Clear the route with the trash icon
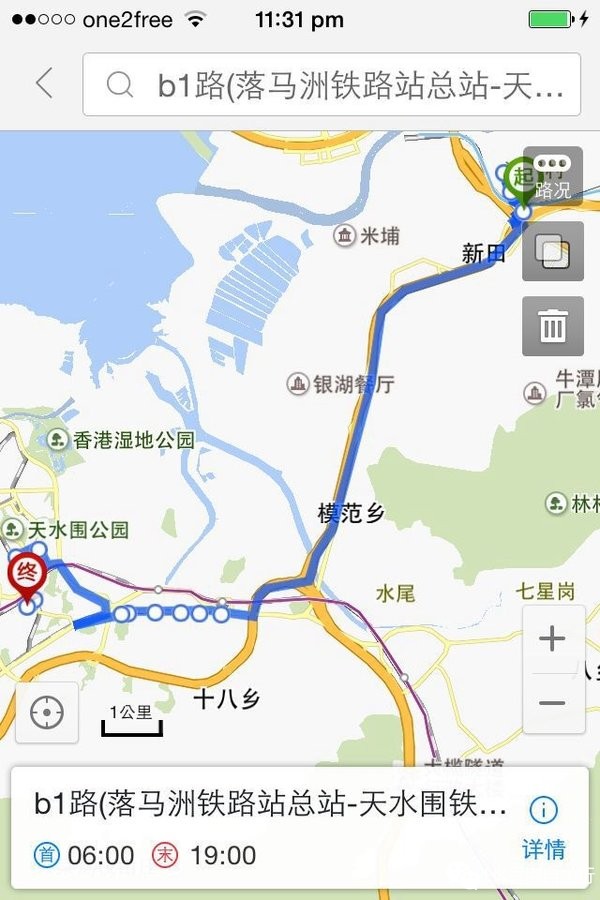The width and height of the screenshot is (600, 900). 553,326
